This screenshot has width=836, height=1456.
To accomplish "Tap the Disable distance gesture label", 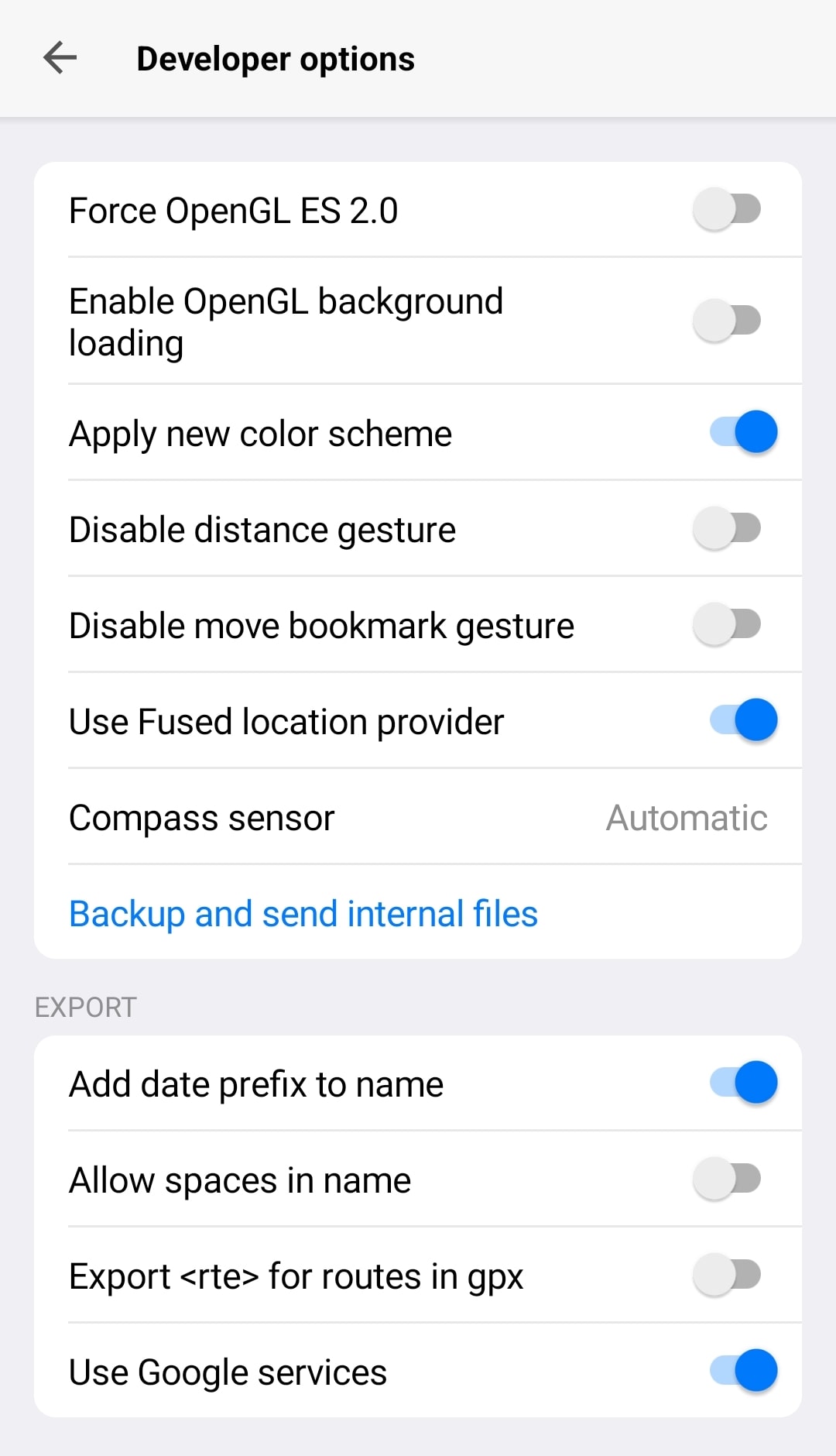I will click(262, 527).
